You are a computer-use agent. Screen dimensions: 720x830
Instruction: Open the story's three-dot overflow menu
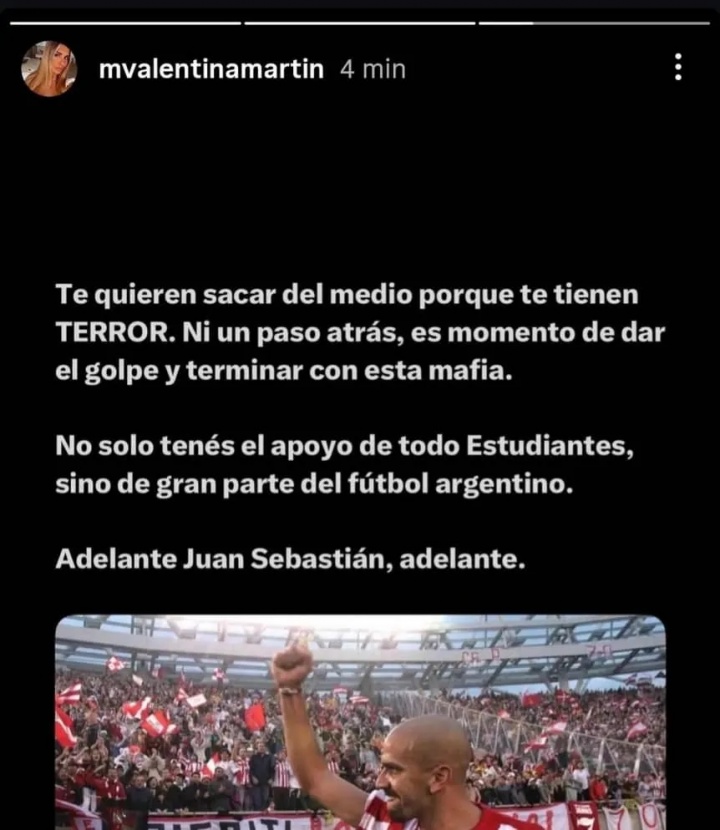click(x=678, y=67)
